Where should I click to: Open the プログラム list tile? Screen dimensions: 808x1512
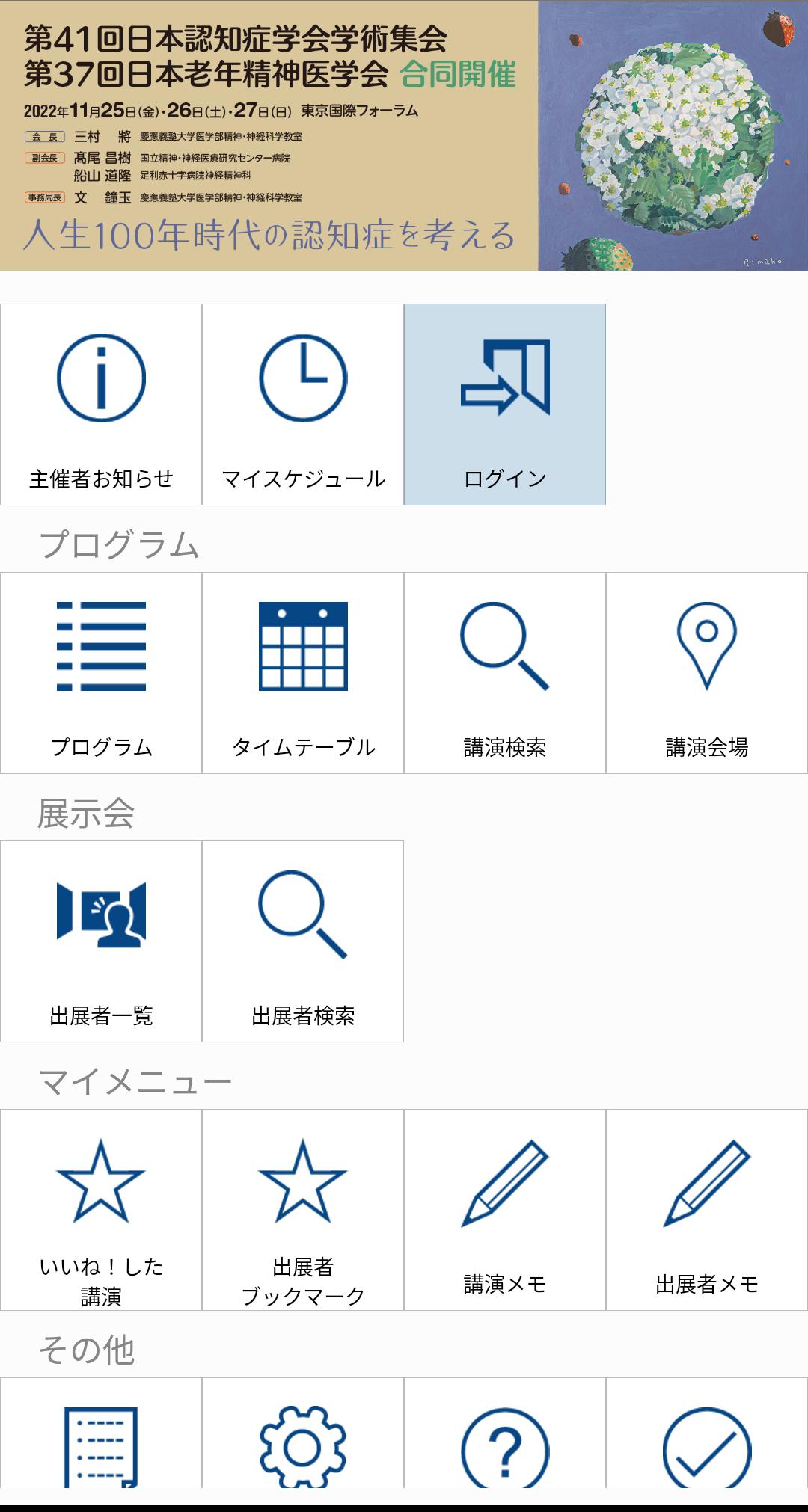tap(101, 673)
